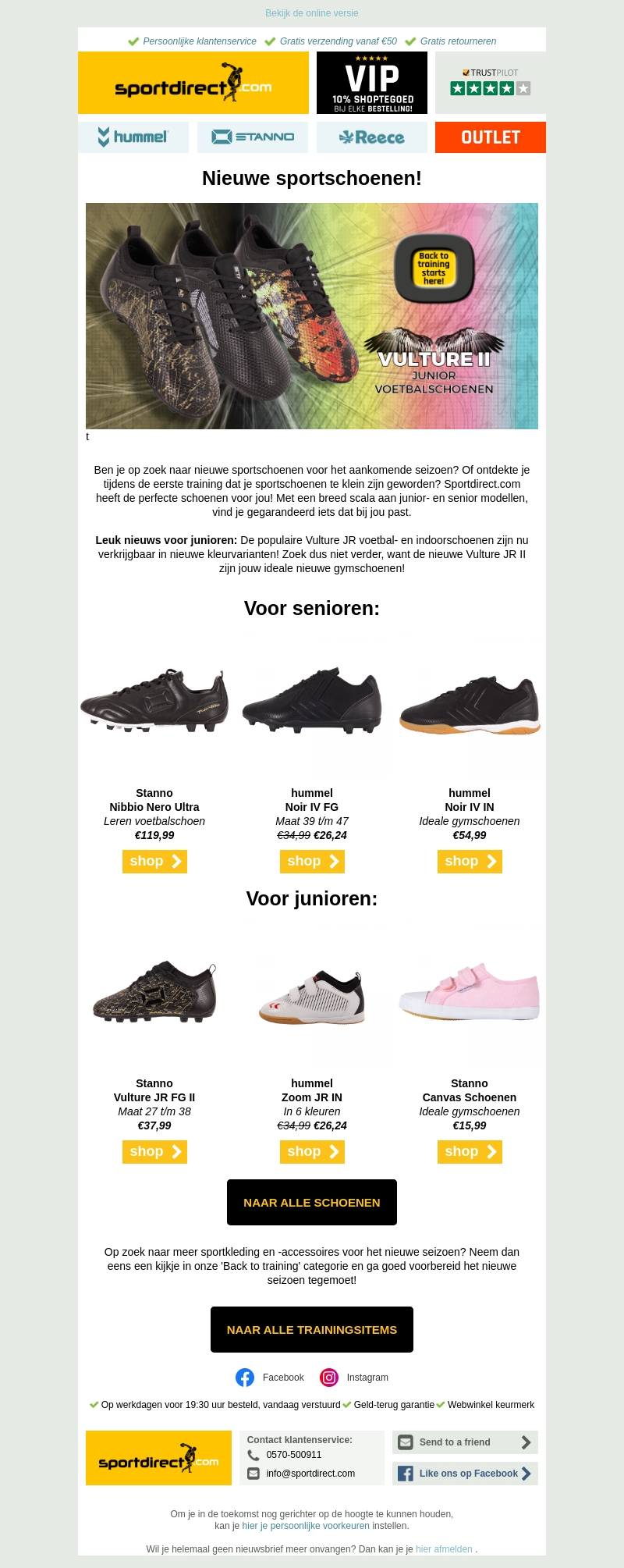Tap Send to a friend
The image size is (624, 1568).
(x=465, y=1442)
